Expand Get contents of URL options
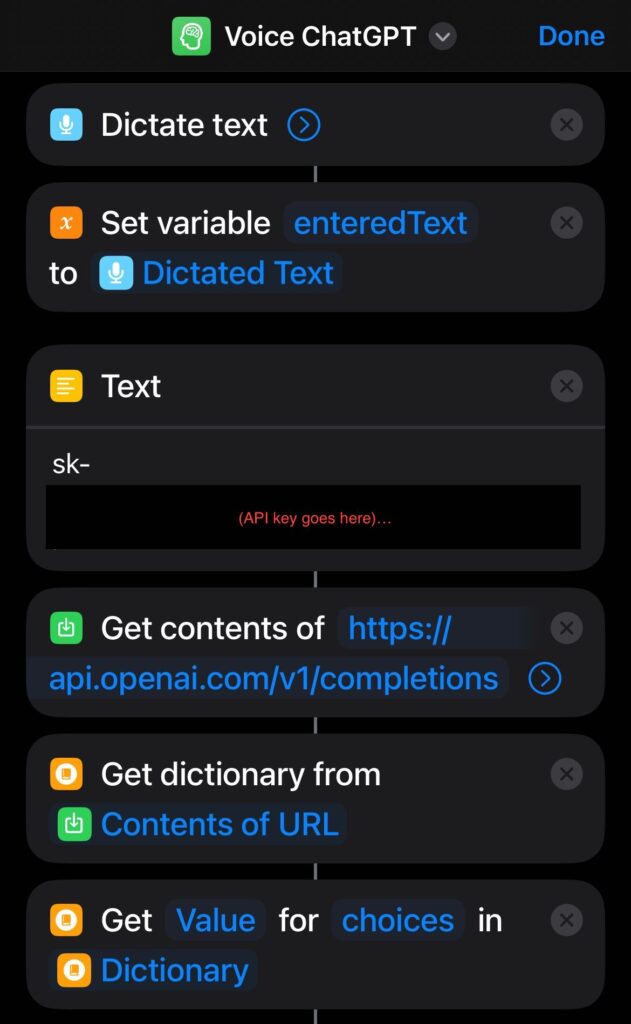The width and height of the screenshot is (631, 1024). point(544,679)
